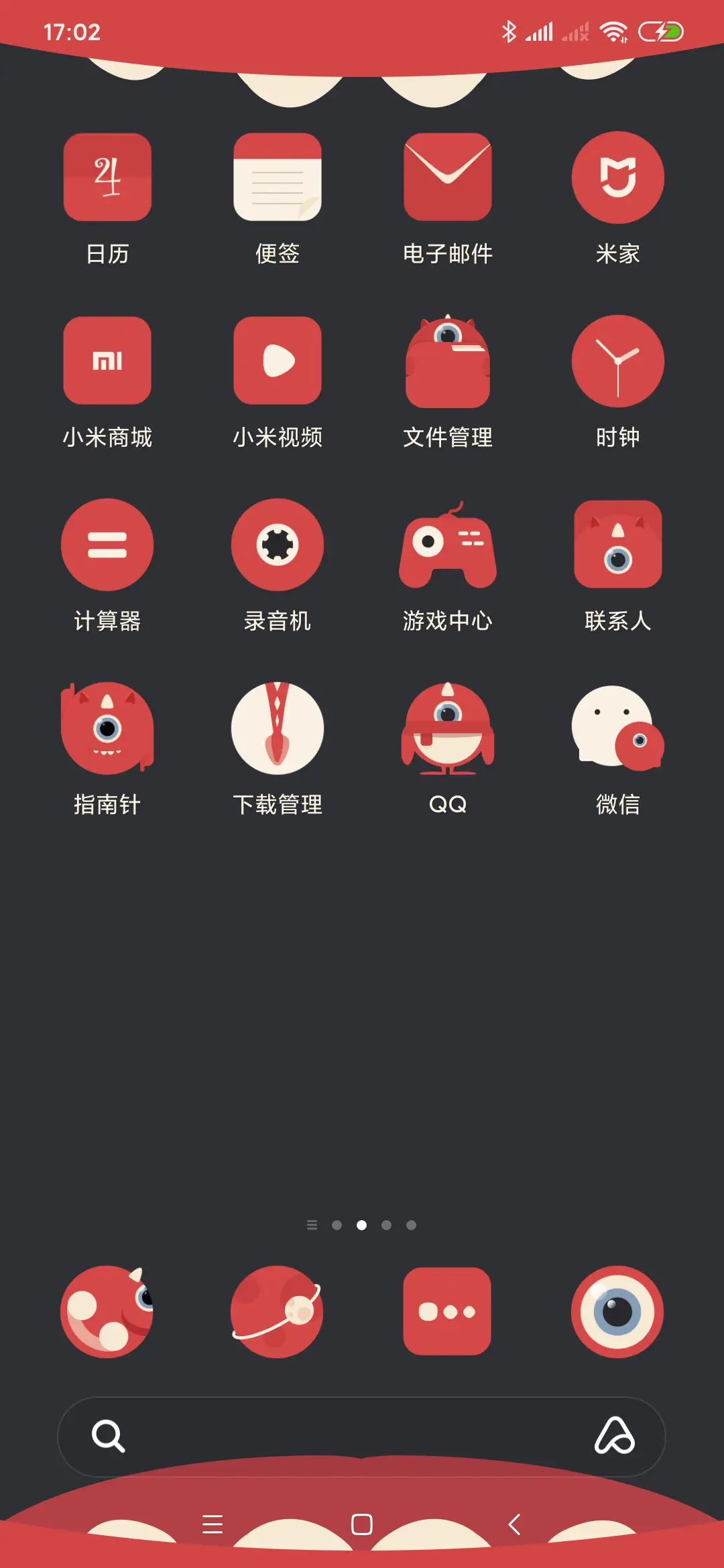Check 下载管理 download manager
Image resolution: width=724 pixels, height=1568 pixels.
pyautogui.click(x=278, y=729)
